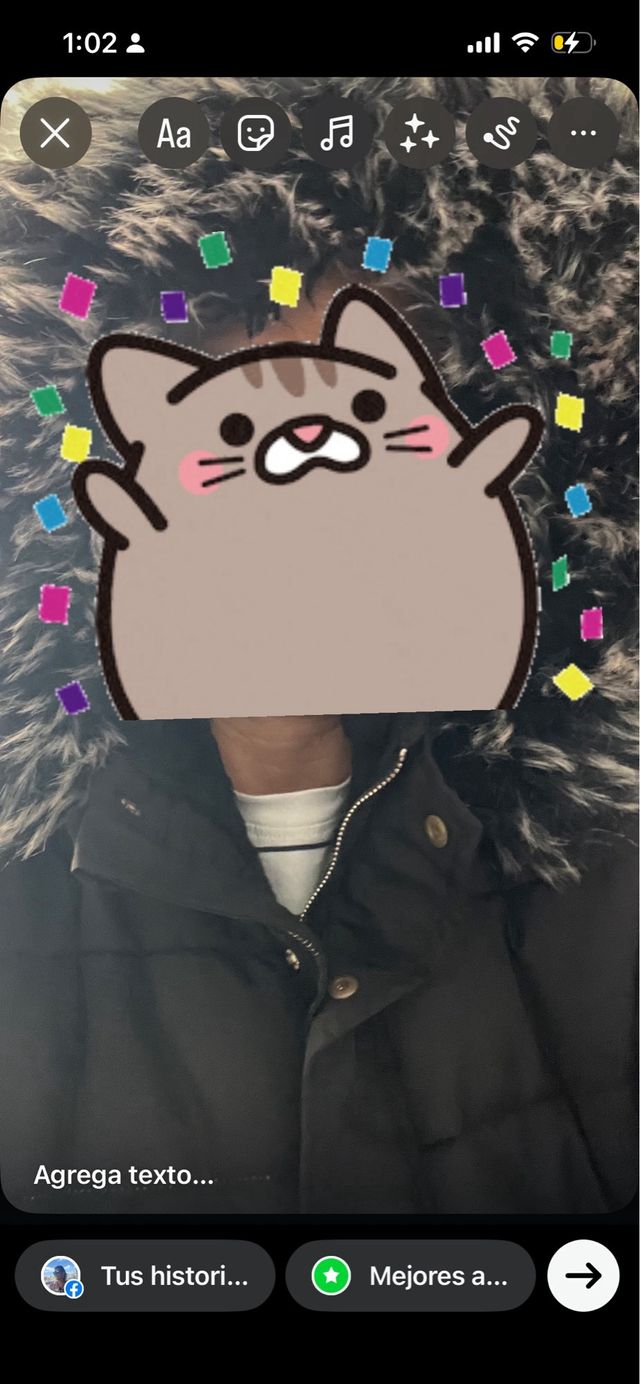Select the scribble drawing tool
The image size is (640, 1384).
click(x=501, y=133)
